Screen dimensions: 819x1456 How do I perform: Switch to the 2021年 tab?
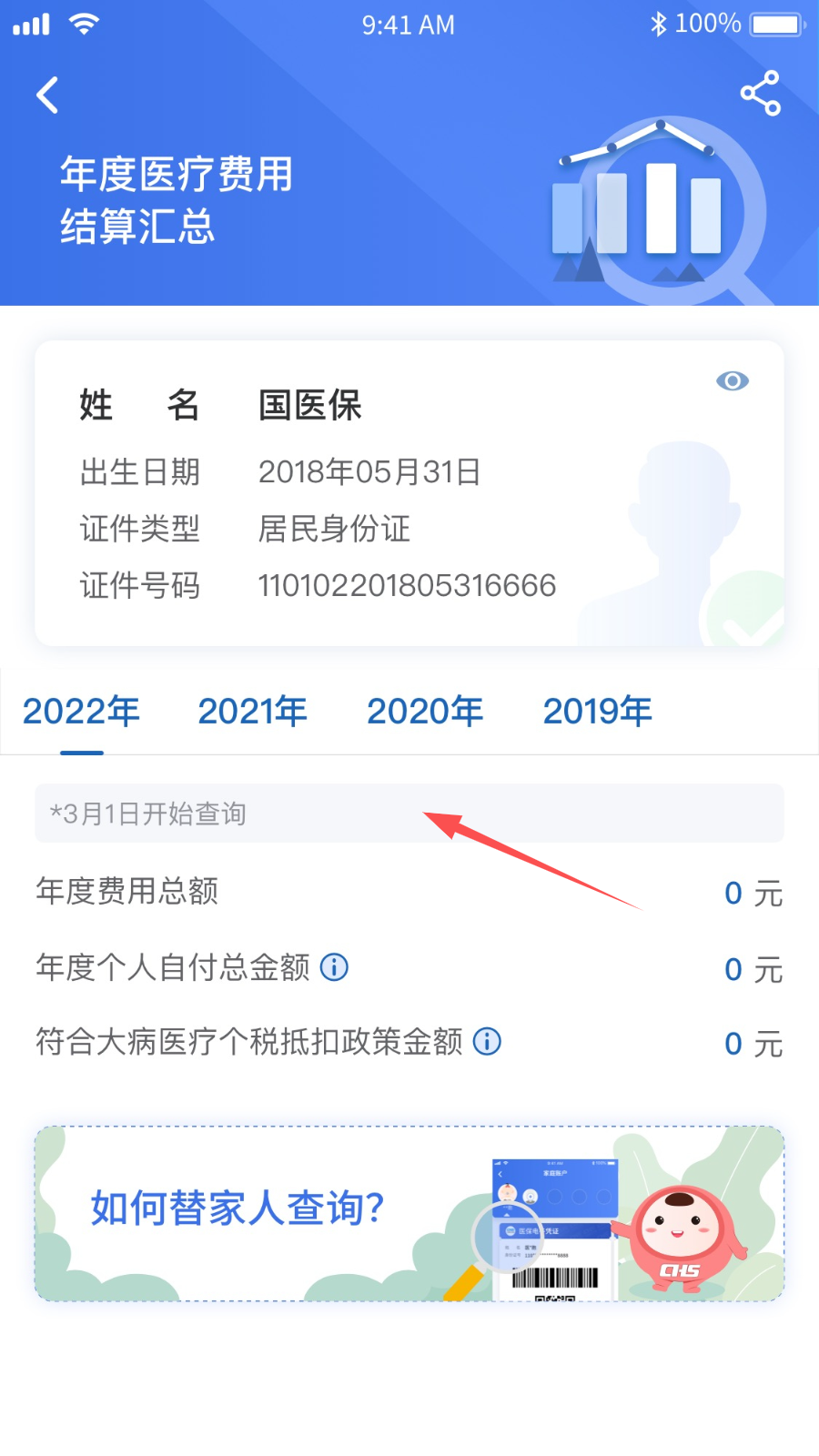point(252,711)
